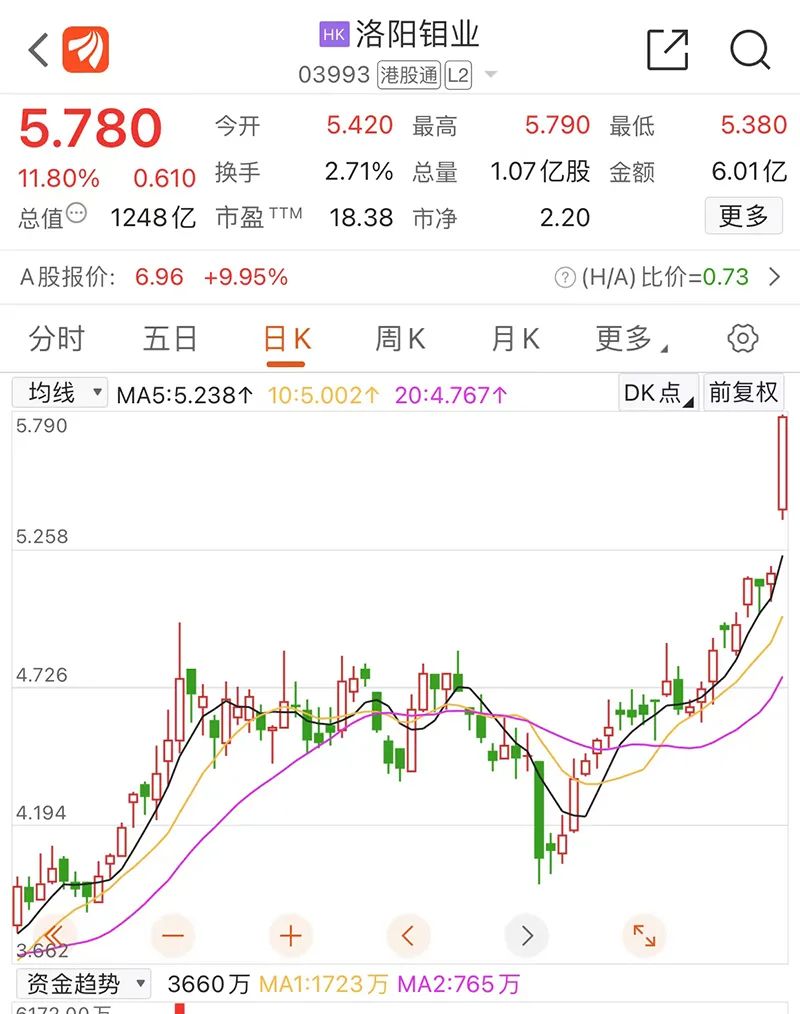
Task: Switch to the 五日 chart tab
Action: tap(170, 339)
